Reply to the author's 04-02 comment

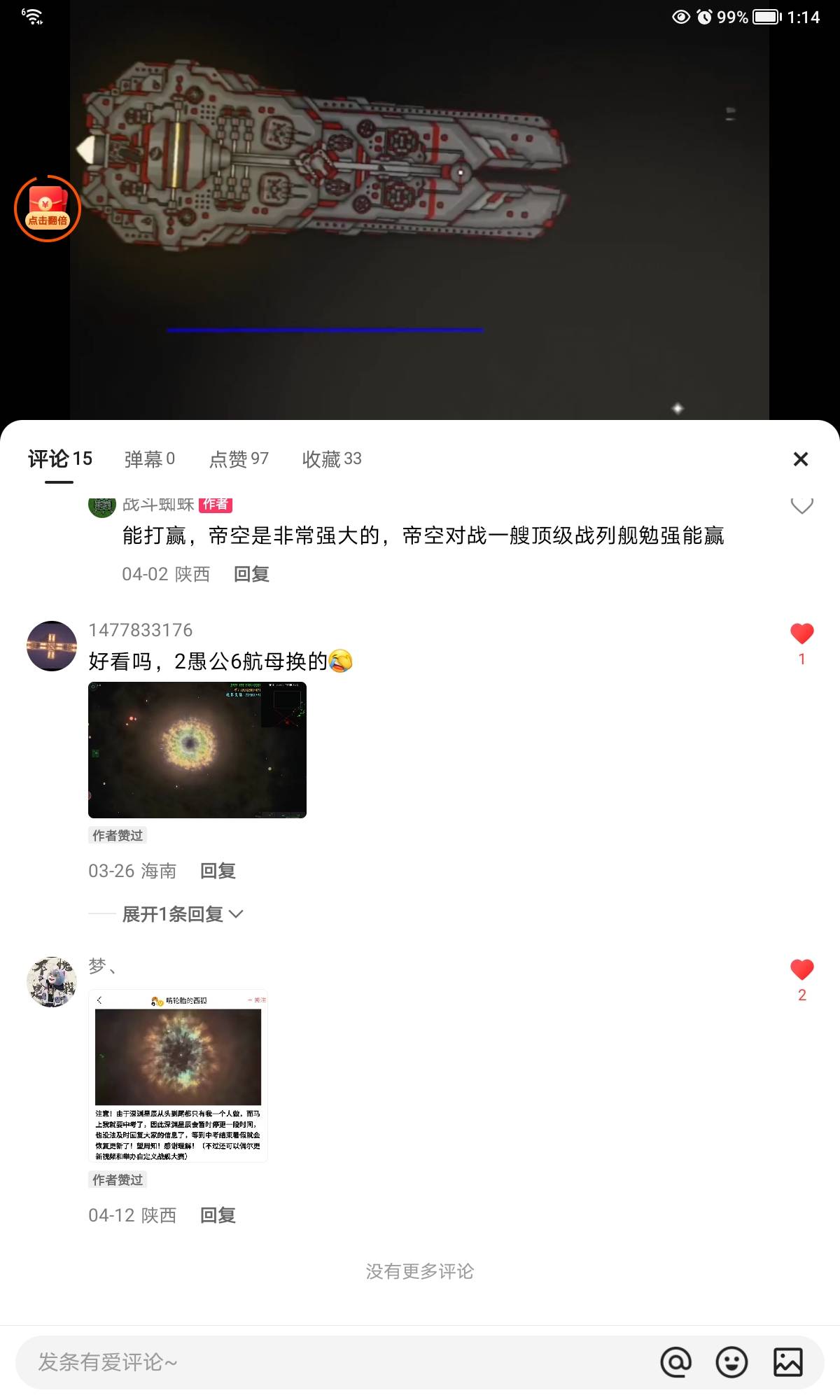coord(251,574)
